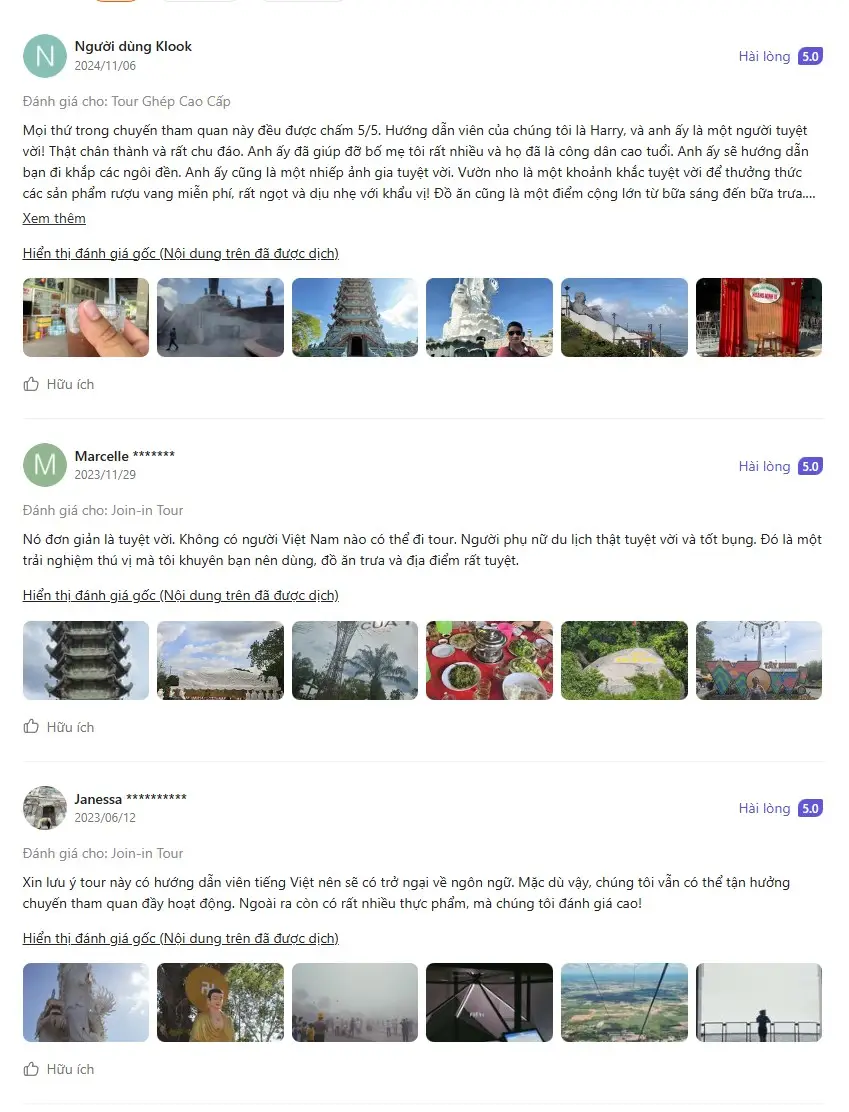Open Marcelle's Tây Ninh sign photo

[x=758, y=660]
